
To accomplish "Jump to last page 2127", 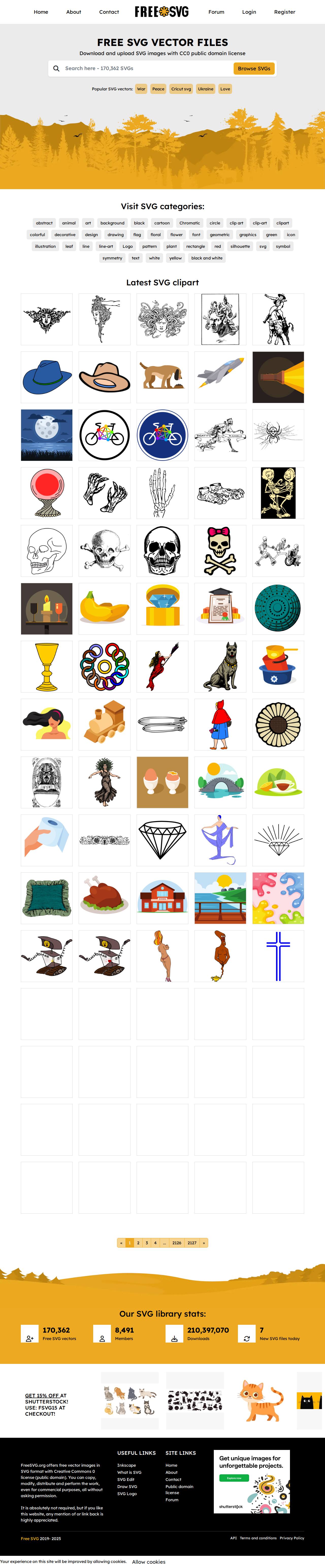I will 192,1243.
